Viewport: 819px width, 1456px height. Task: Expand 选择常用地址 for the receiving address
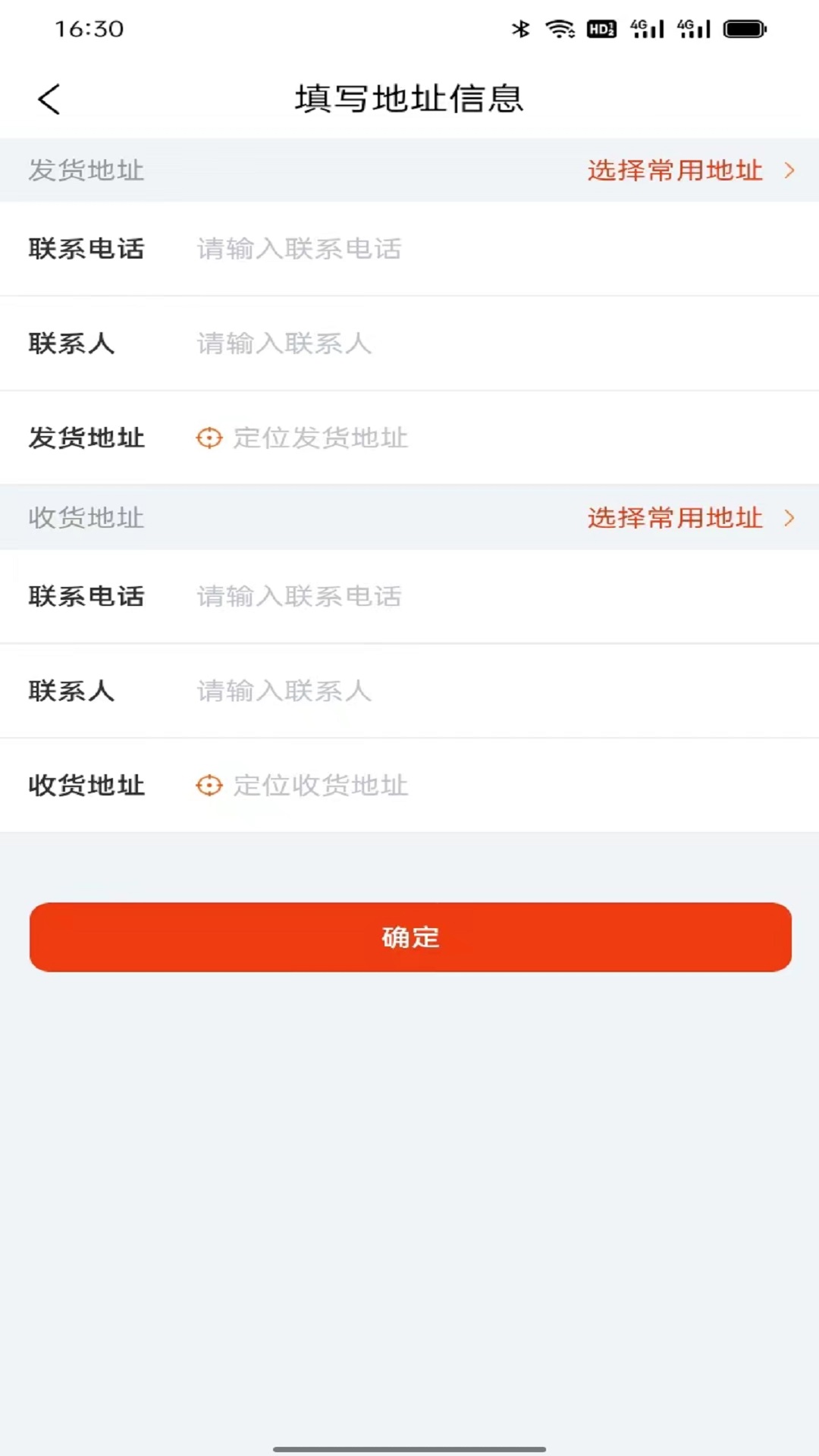coord(673,519)
